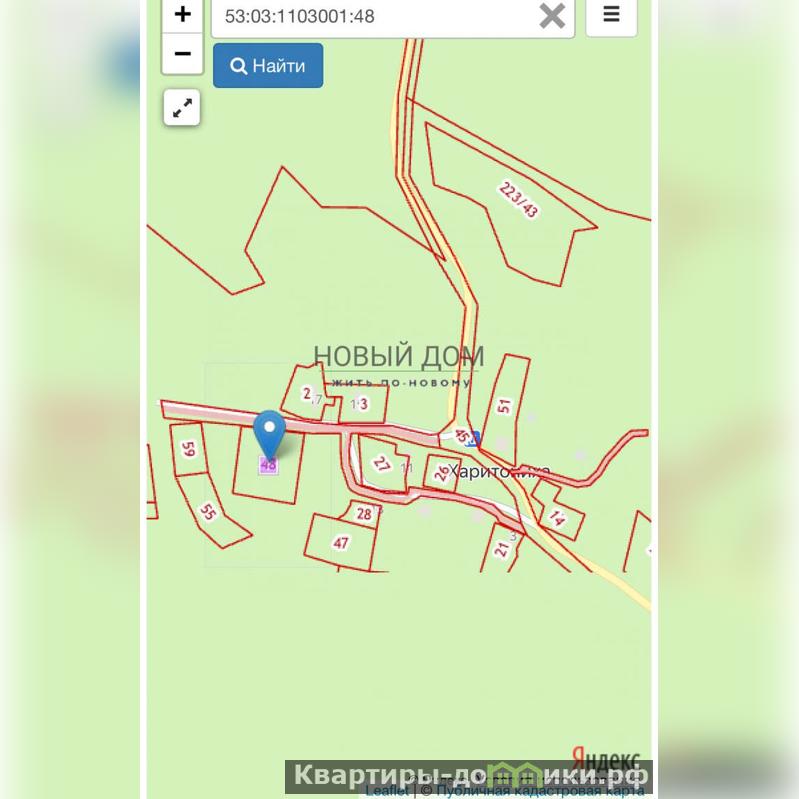Viewport: 799px width, 799px height.
Task: Zoom in on the cadastral map
Action: 182,15
